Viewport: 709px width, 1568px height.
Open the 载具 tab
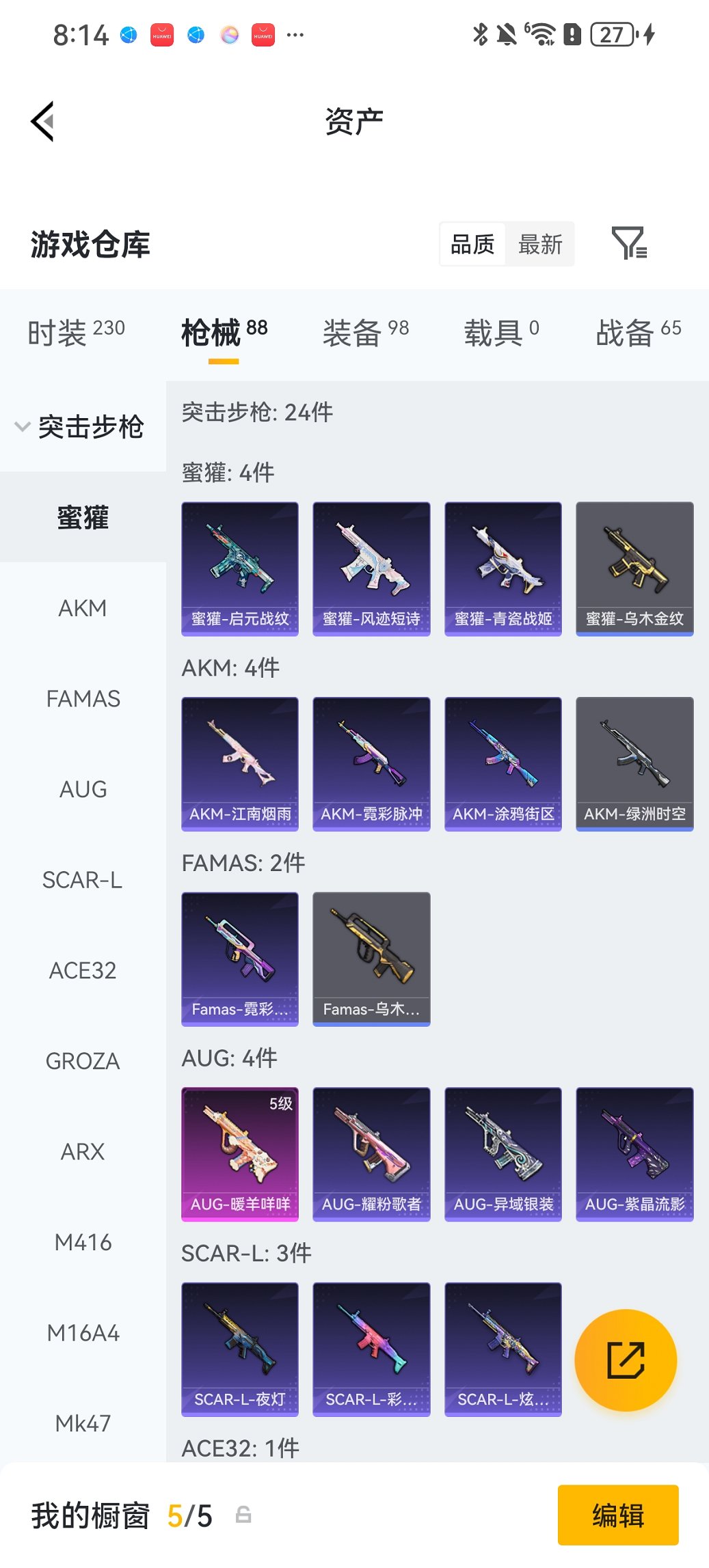tap(501, 333)
